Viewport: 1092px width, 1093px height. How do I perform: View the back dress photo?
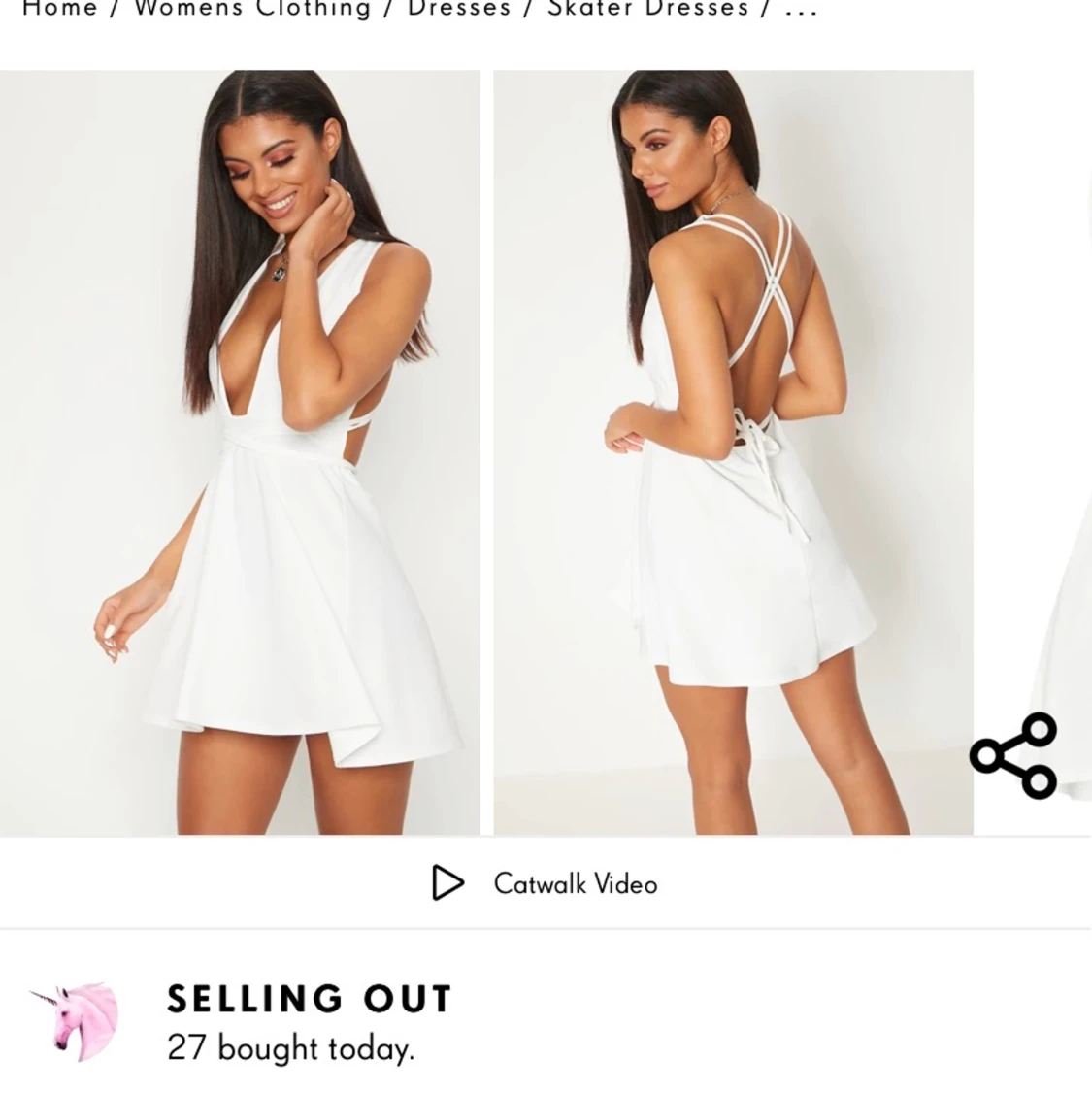[733, 451]
